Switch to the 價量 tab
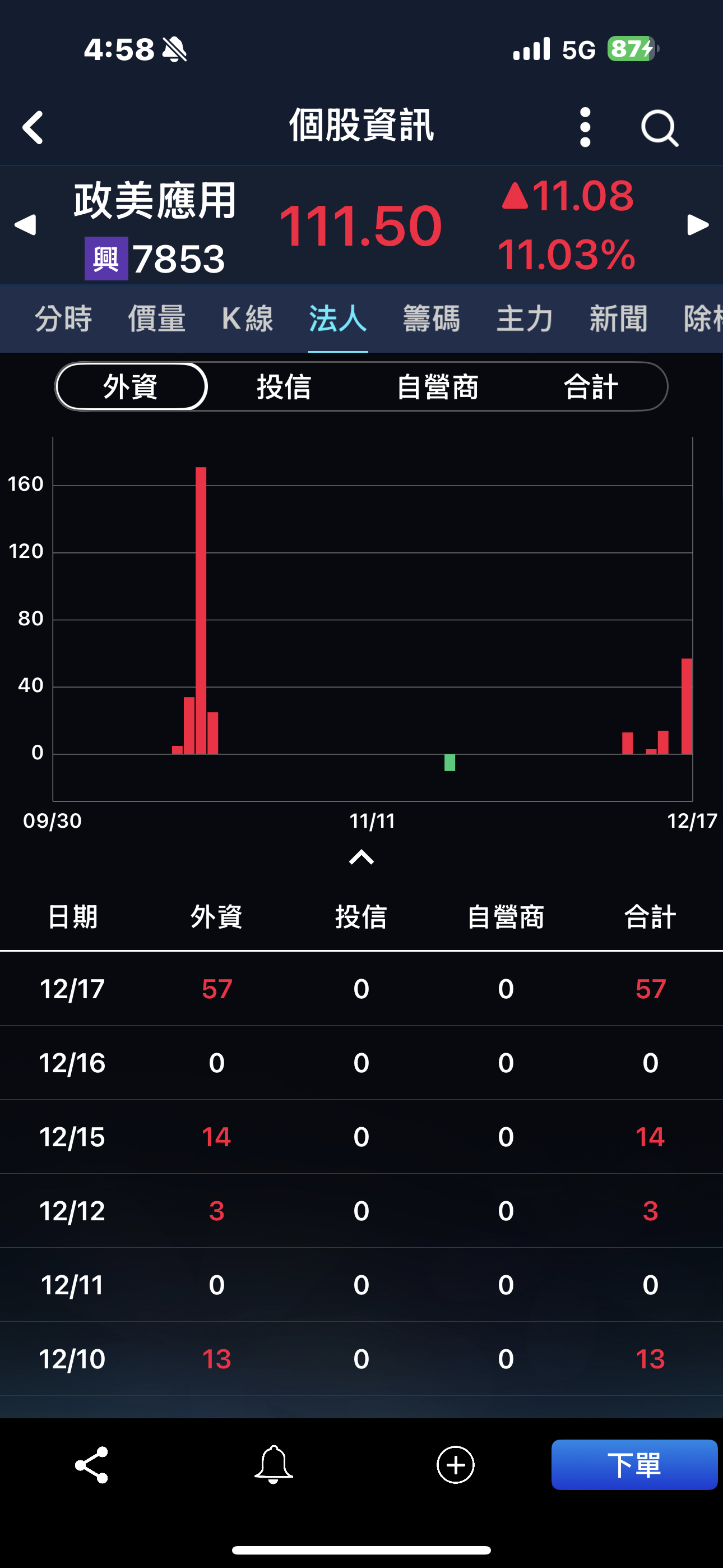 (156, 319)
